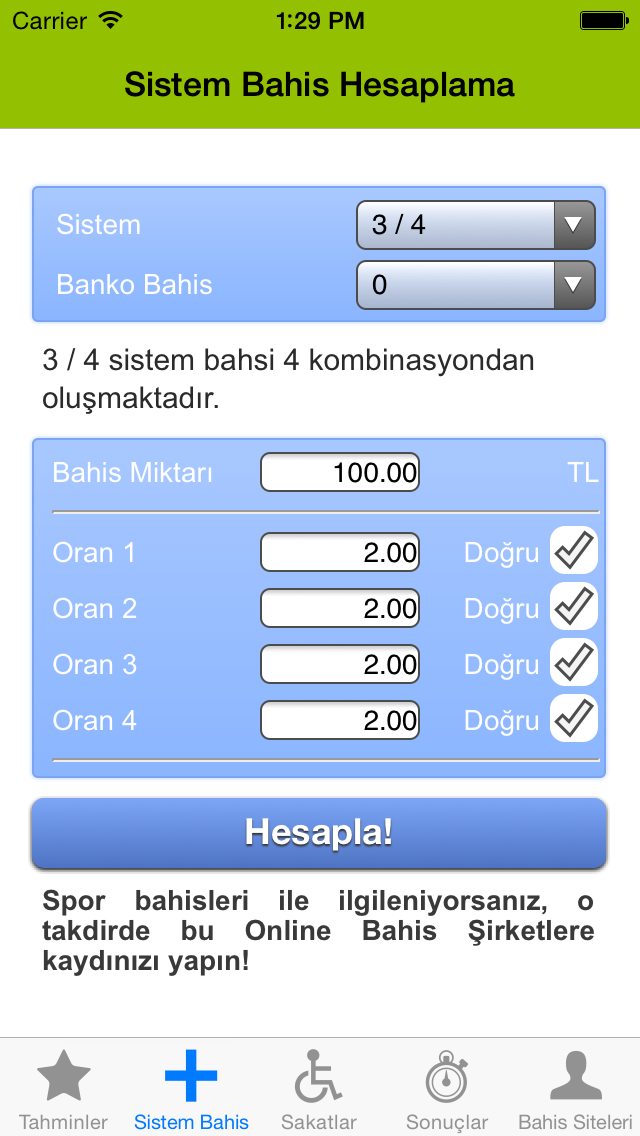Tap the Hesapla! button
The height and width of the screenshot is (1136, 640).
(x=319, y=833)
